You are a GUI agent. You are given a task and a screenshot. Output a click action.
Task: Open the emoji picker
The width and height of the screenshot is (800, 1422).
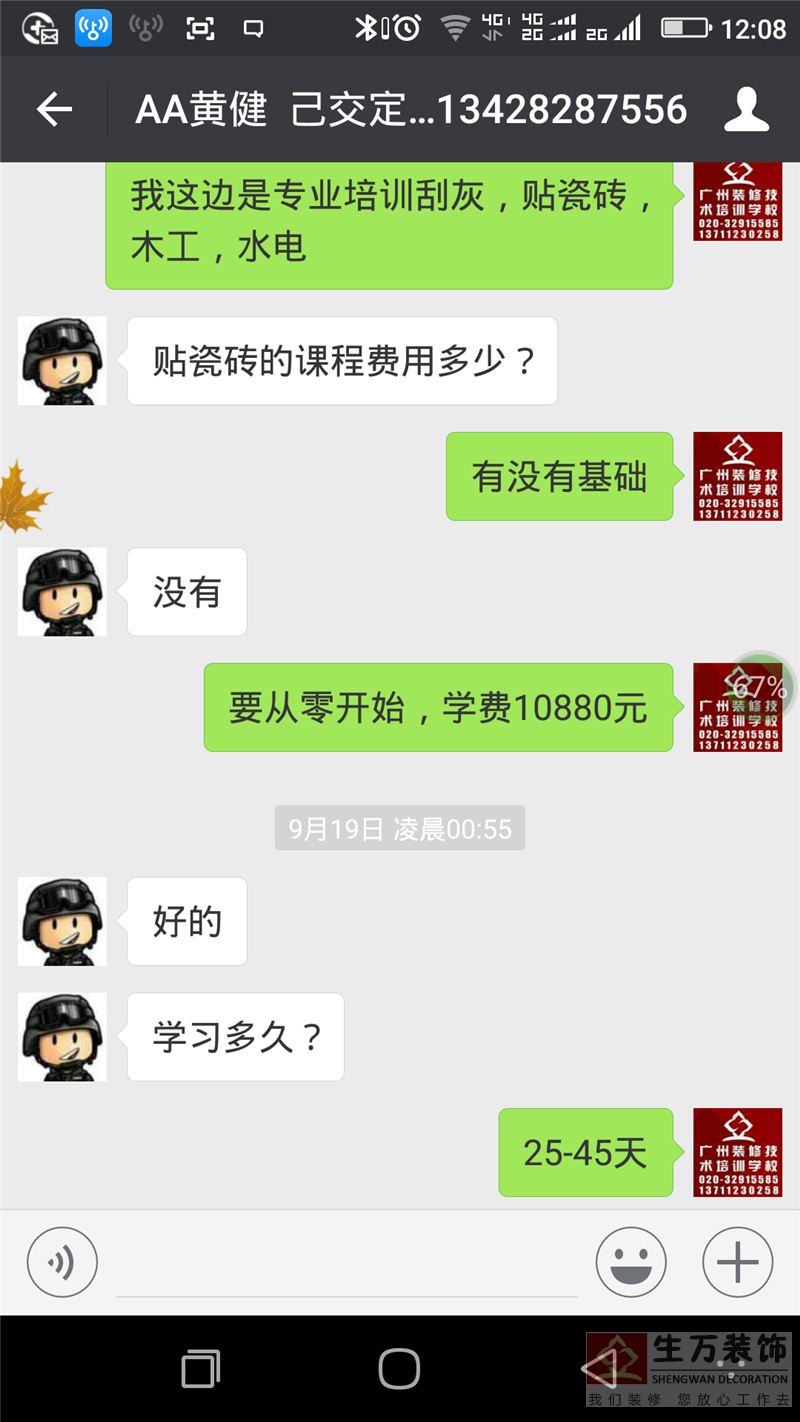[631, 1263]
